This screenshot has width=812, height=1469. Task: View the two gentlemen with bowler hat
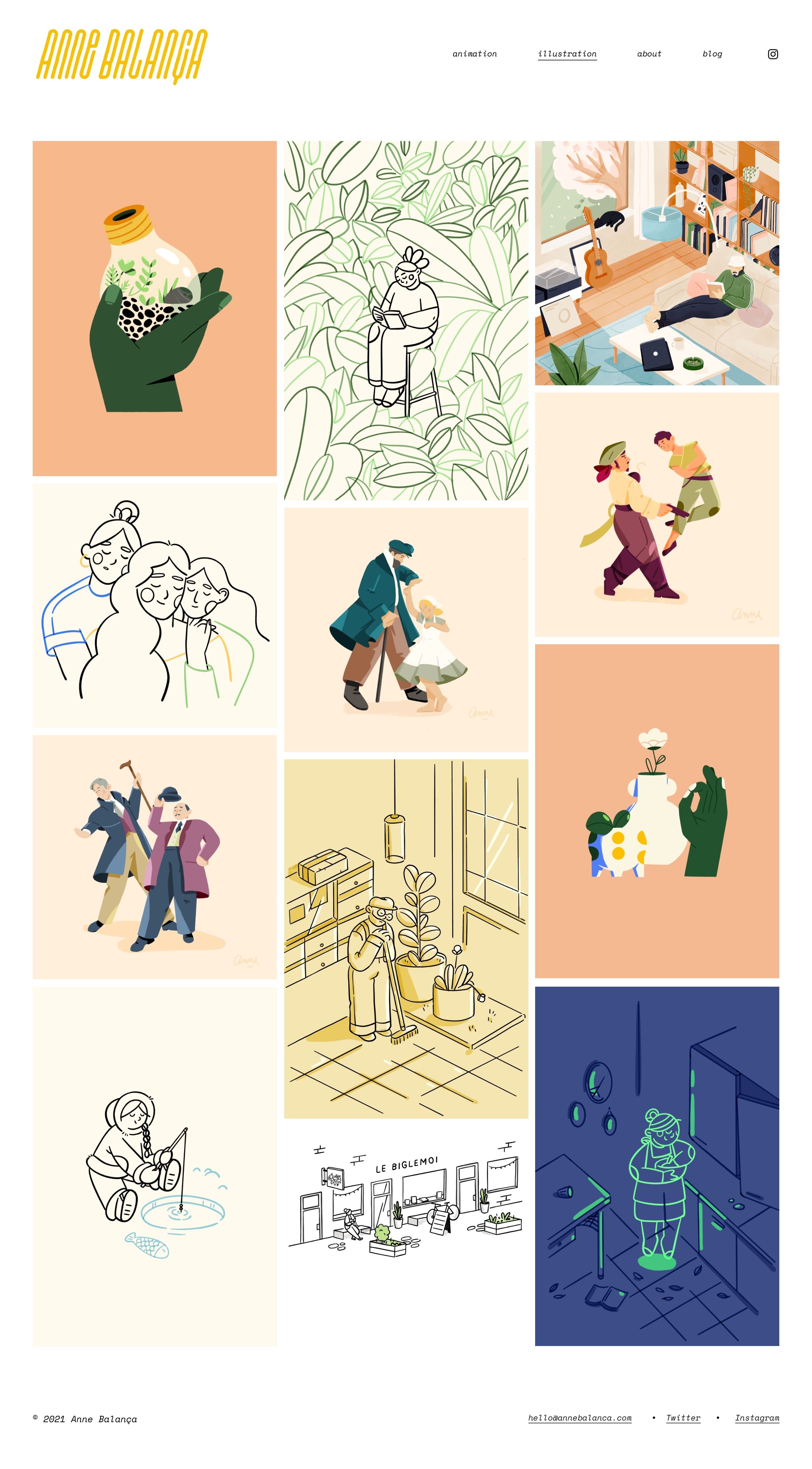point(155,857)
